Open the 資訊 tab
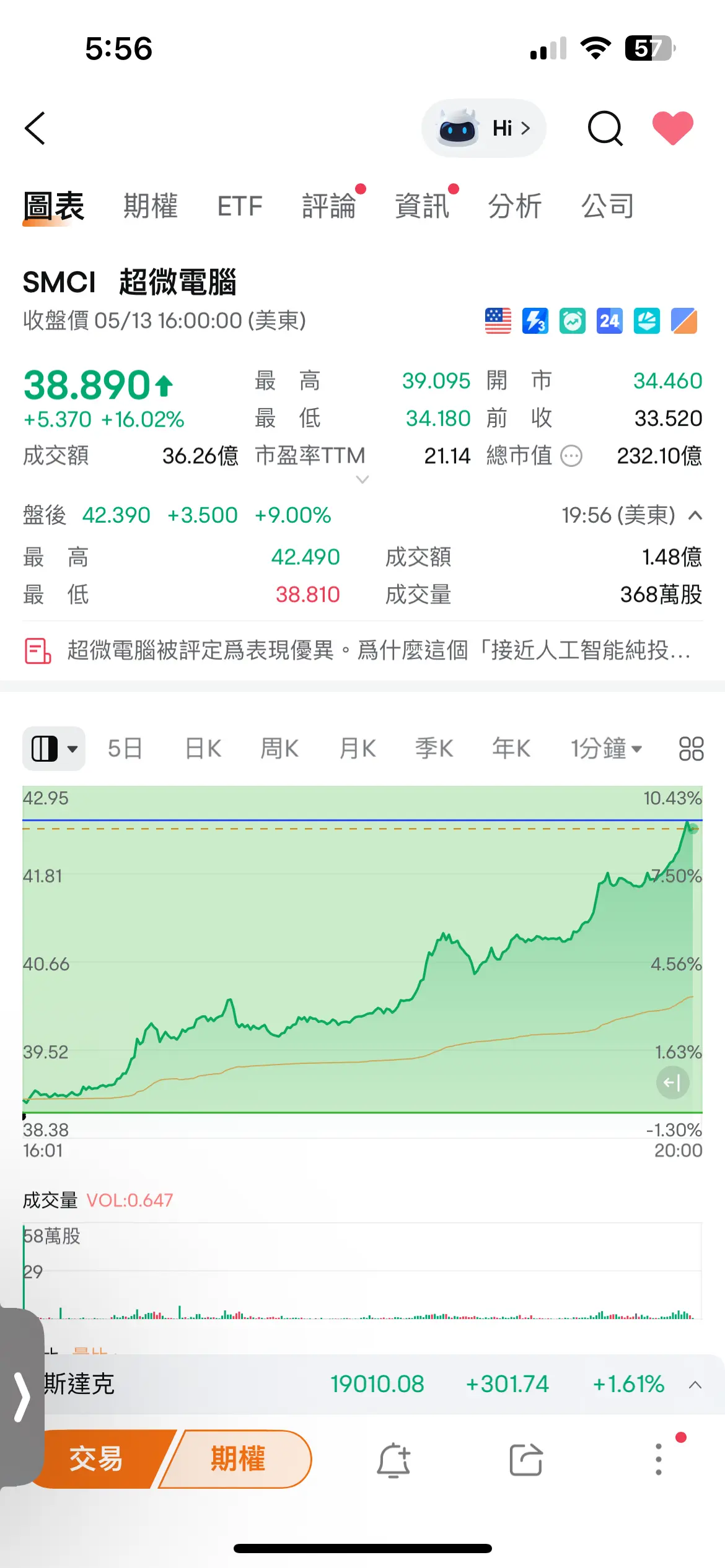 422,206
